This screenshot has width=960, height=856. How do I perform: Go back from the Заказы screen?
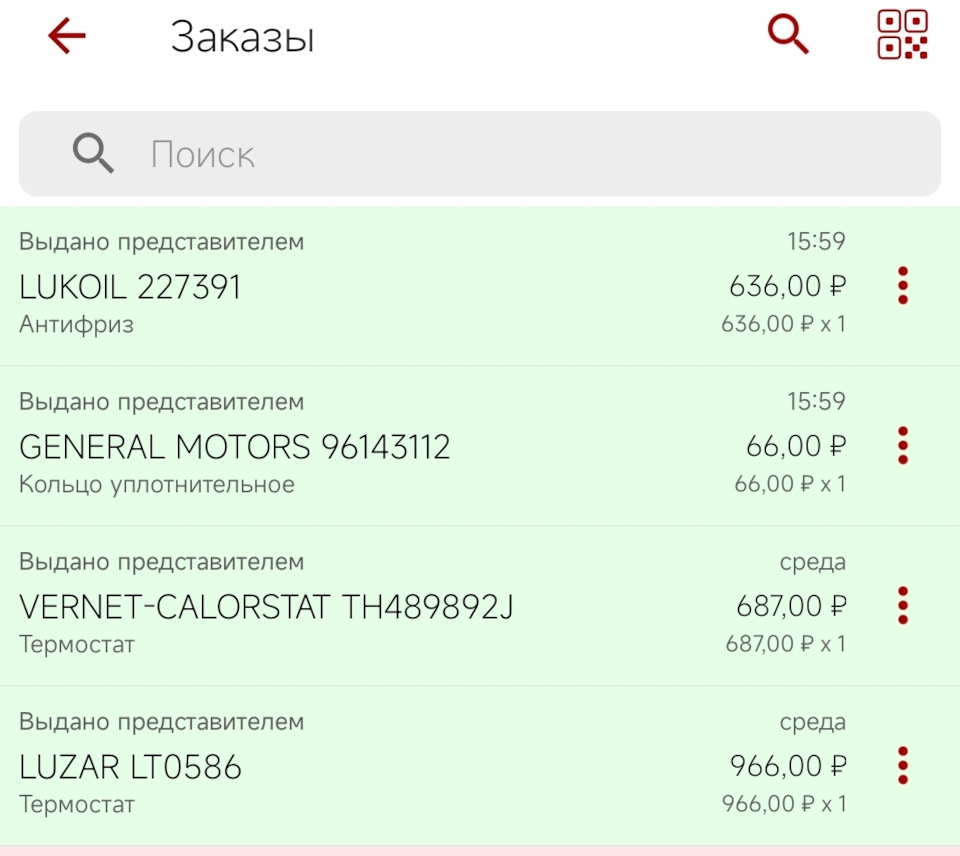(x=67, y=37)
